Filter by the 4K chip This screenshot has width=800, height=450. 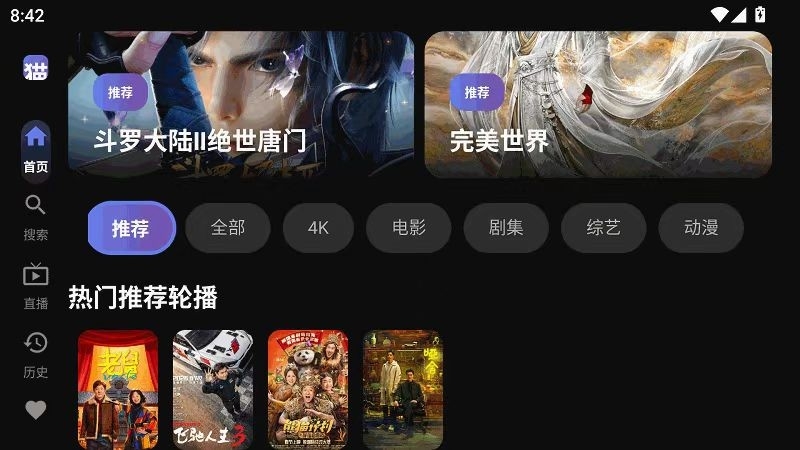point(318,228)
